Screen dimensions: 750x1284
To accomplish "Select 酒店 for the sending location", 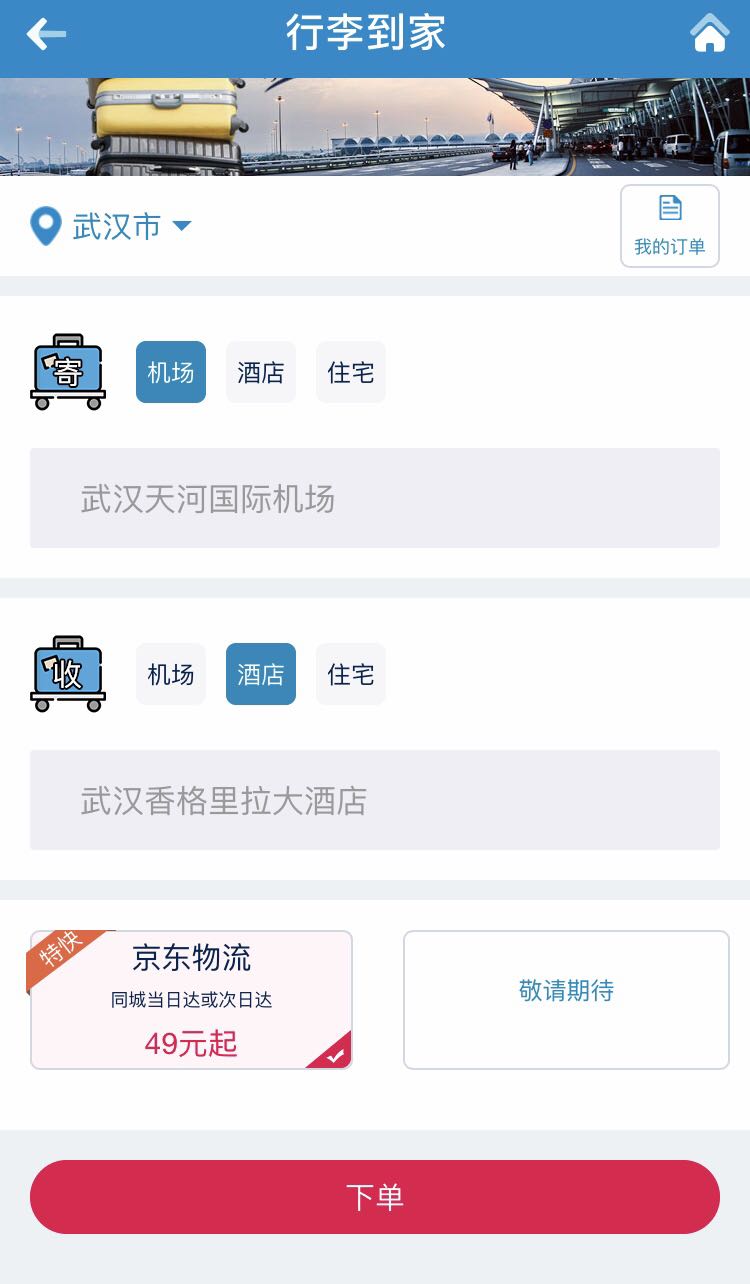I will pos(261,372).
